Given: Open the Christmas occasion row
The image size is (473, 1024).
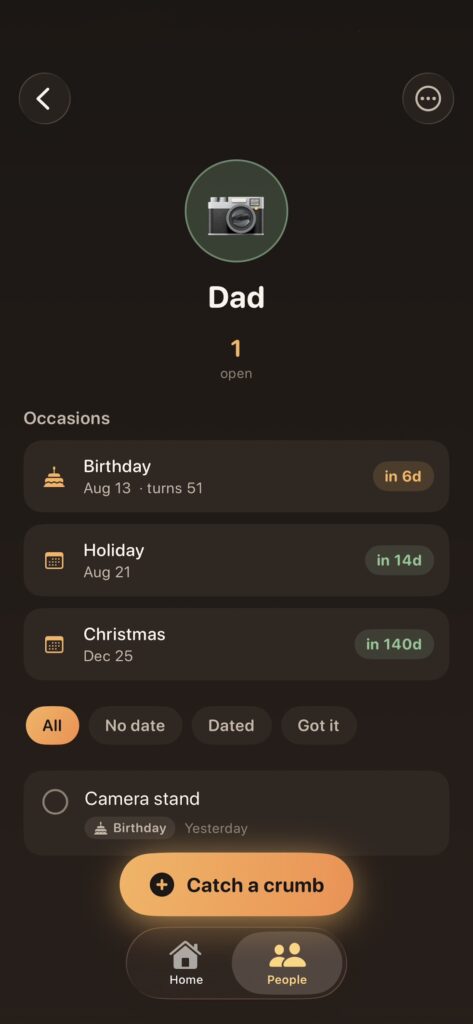Looking at the screenshot, I should point(236,645).
